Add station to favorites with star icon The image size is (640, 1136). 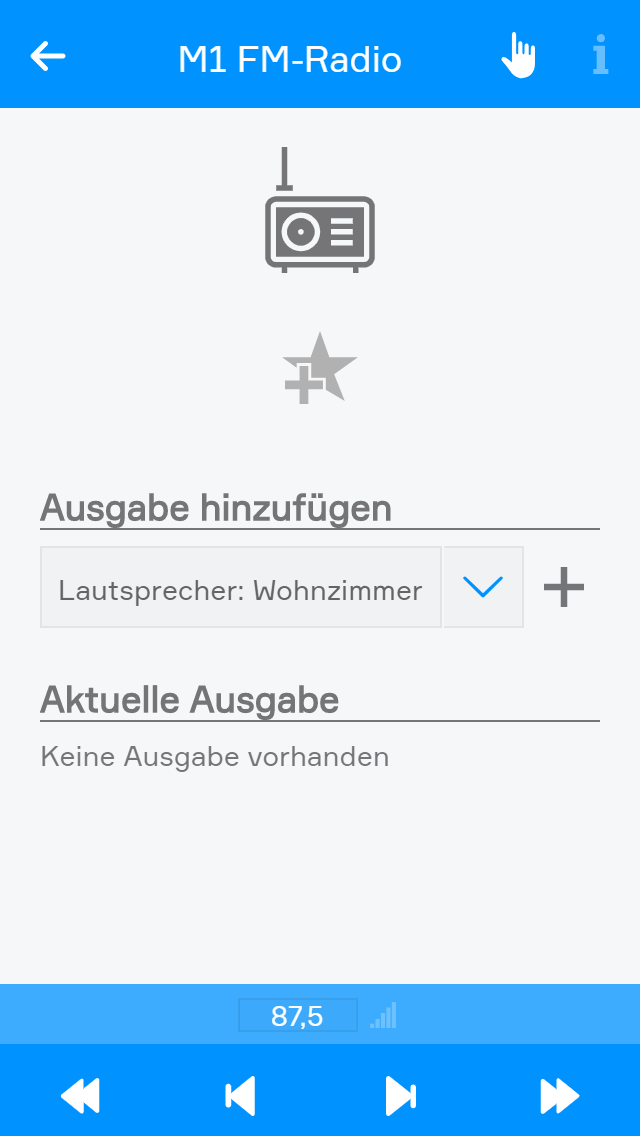(x=319, y=368)
